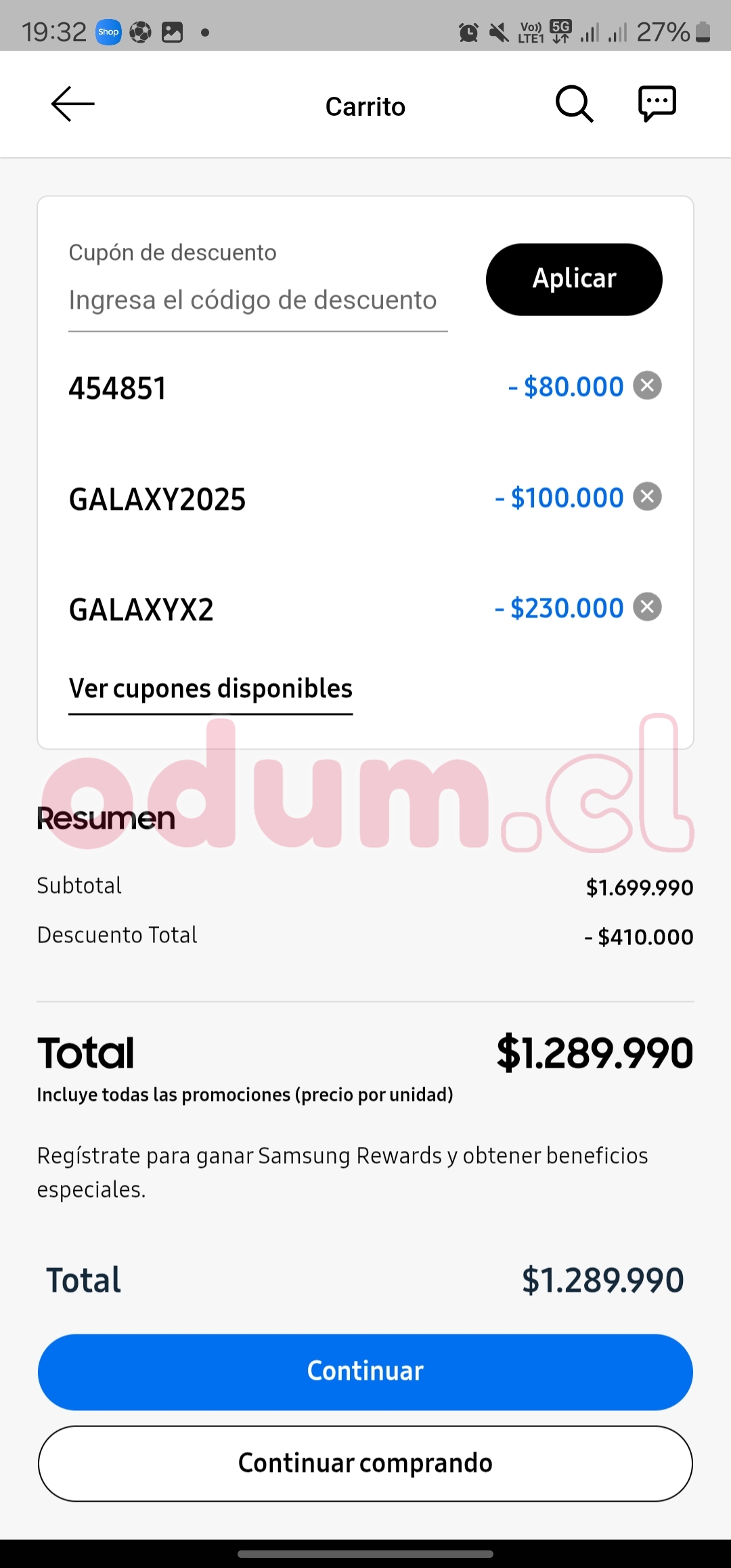Tap the Aplicar coupon button
The height and width of the screenshot is (1568, 731).
pyautogui.click(x=574, y=279)
